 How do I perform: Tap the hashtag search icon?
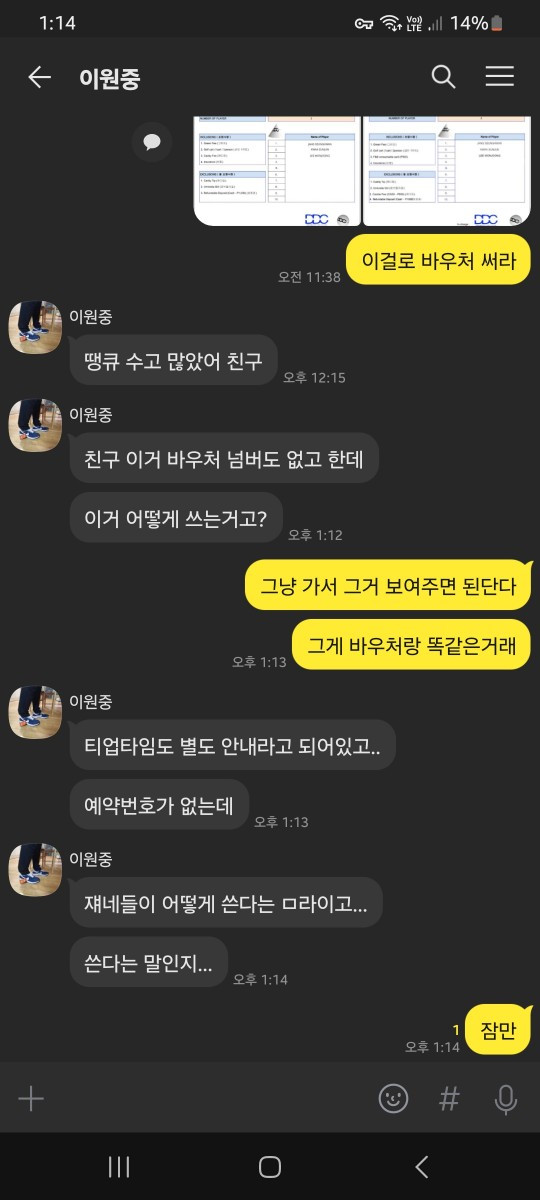450,1098
